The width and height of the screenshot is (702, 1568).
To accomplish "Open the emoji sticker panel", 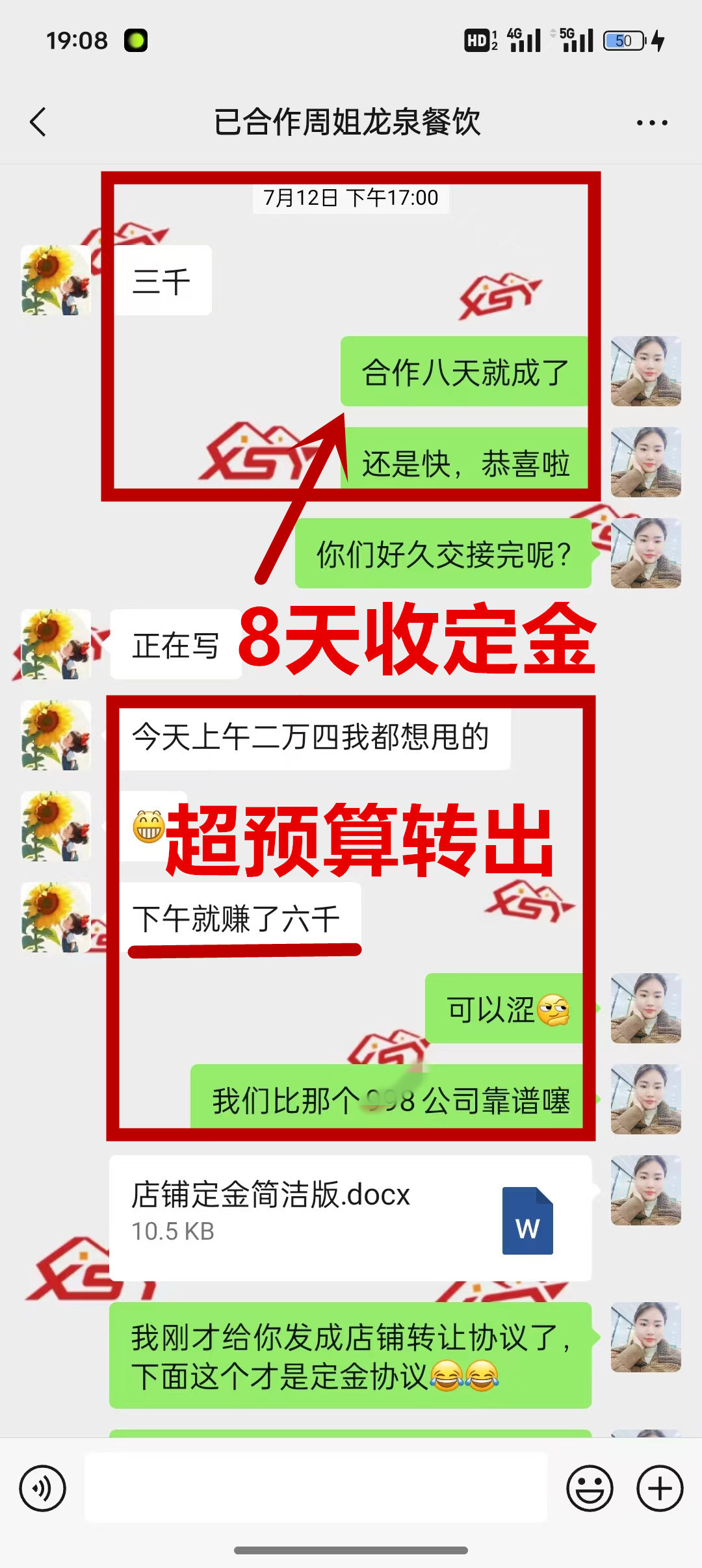I will [590, 1488].
